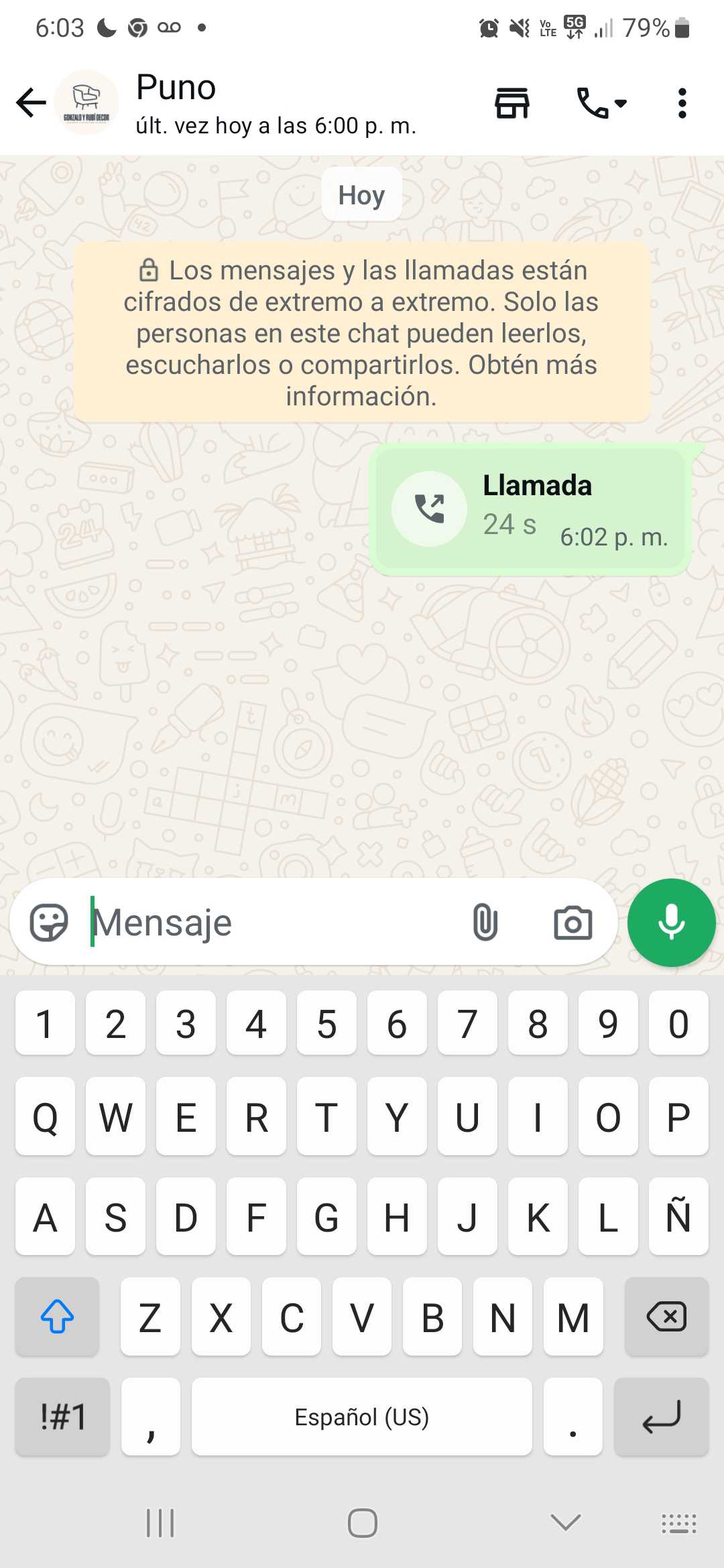724x1568 pixels.
Task: Open the emoji and sticker picker
Action: [49, 923]
